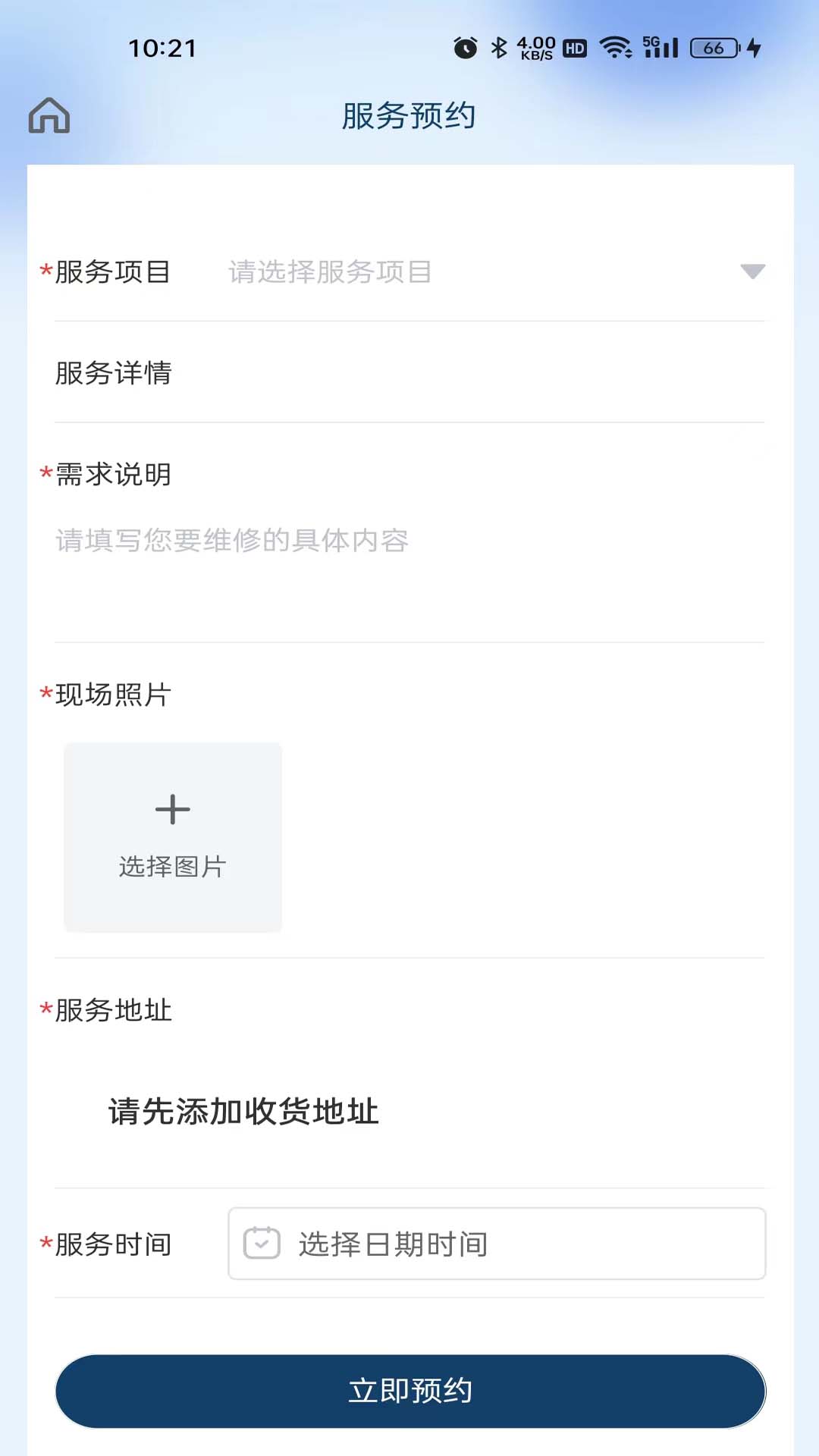Image resolution: width=819 pixels, height=1456 pixels.
Task: Tap the 服务预约 title bar
Action: pos(409,115)
